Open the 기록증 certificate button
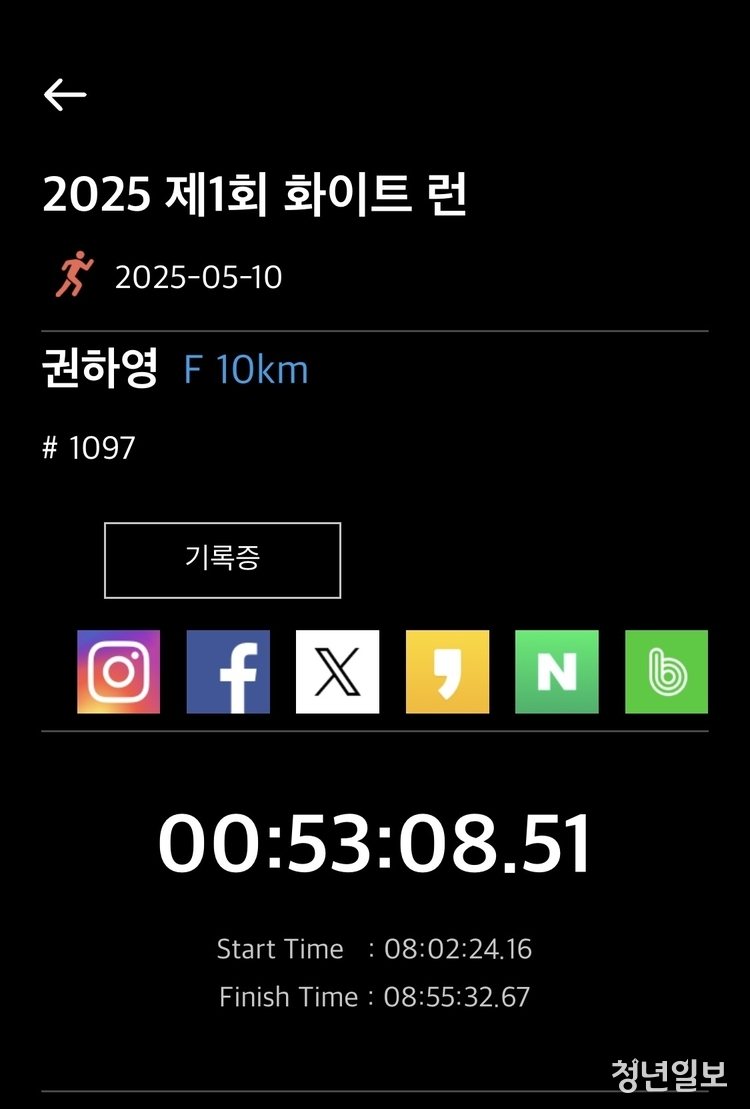Image resolution: width=750 pixels, height=1109 pixels. click(x=222, y=560)
